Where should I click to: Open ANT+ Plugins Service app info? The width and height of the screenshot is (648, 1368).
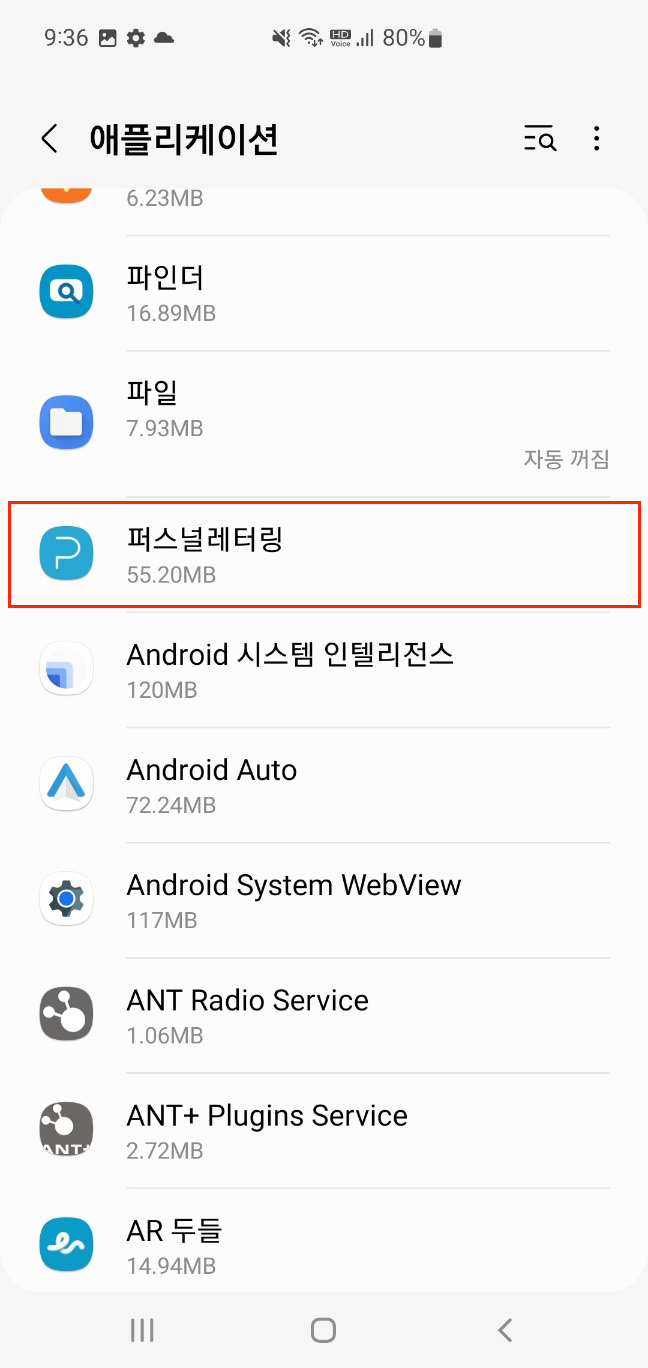coord(324,1130)
